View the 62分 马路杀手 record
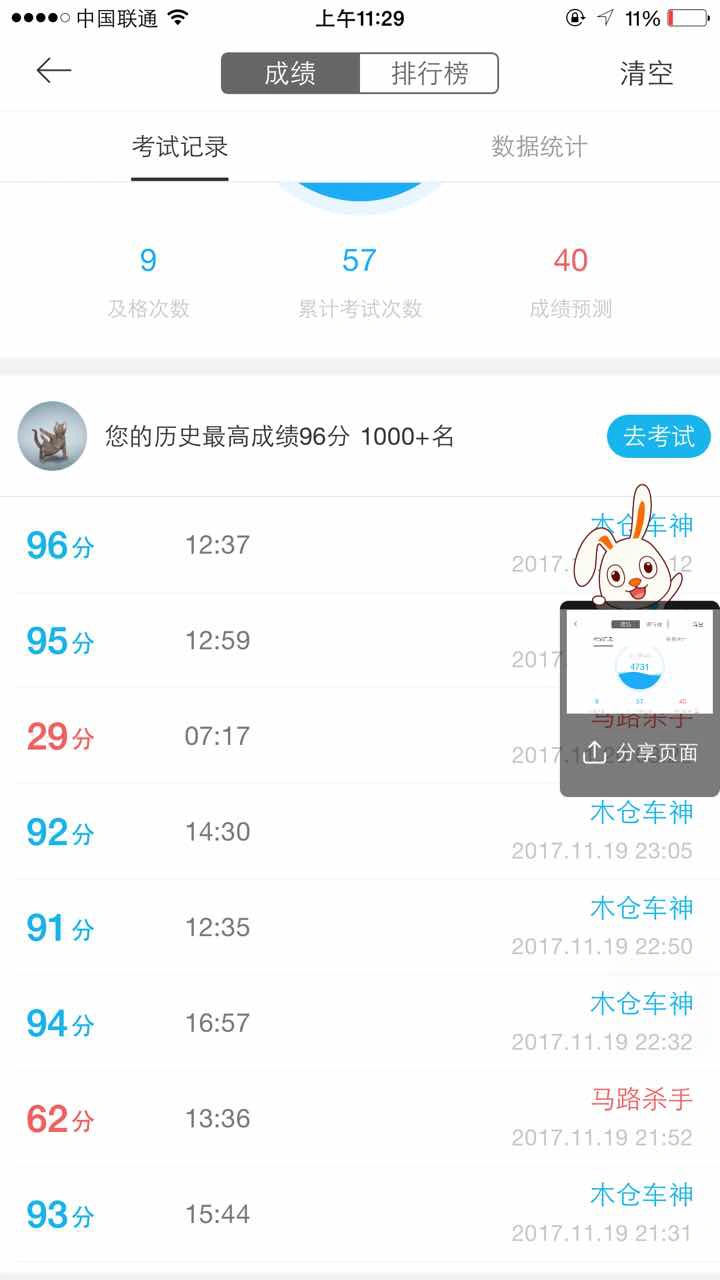 coord(300,1118)
